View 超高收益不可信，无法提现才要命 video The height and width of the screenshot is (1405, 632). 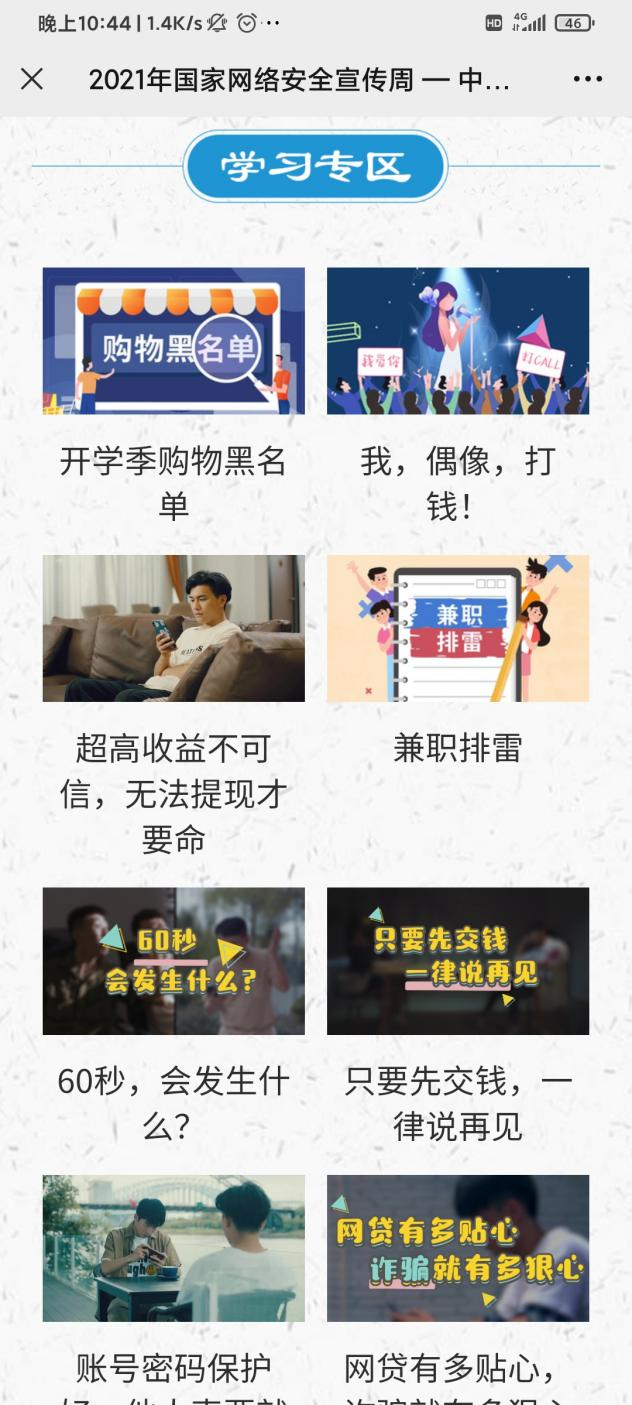(174, 629)
